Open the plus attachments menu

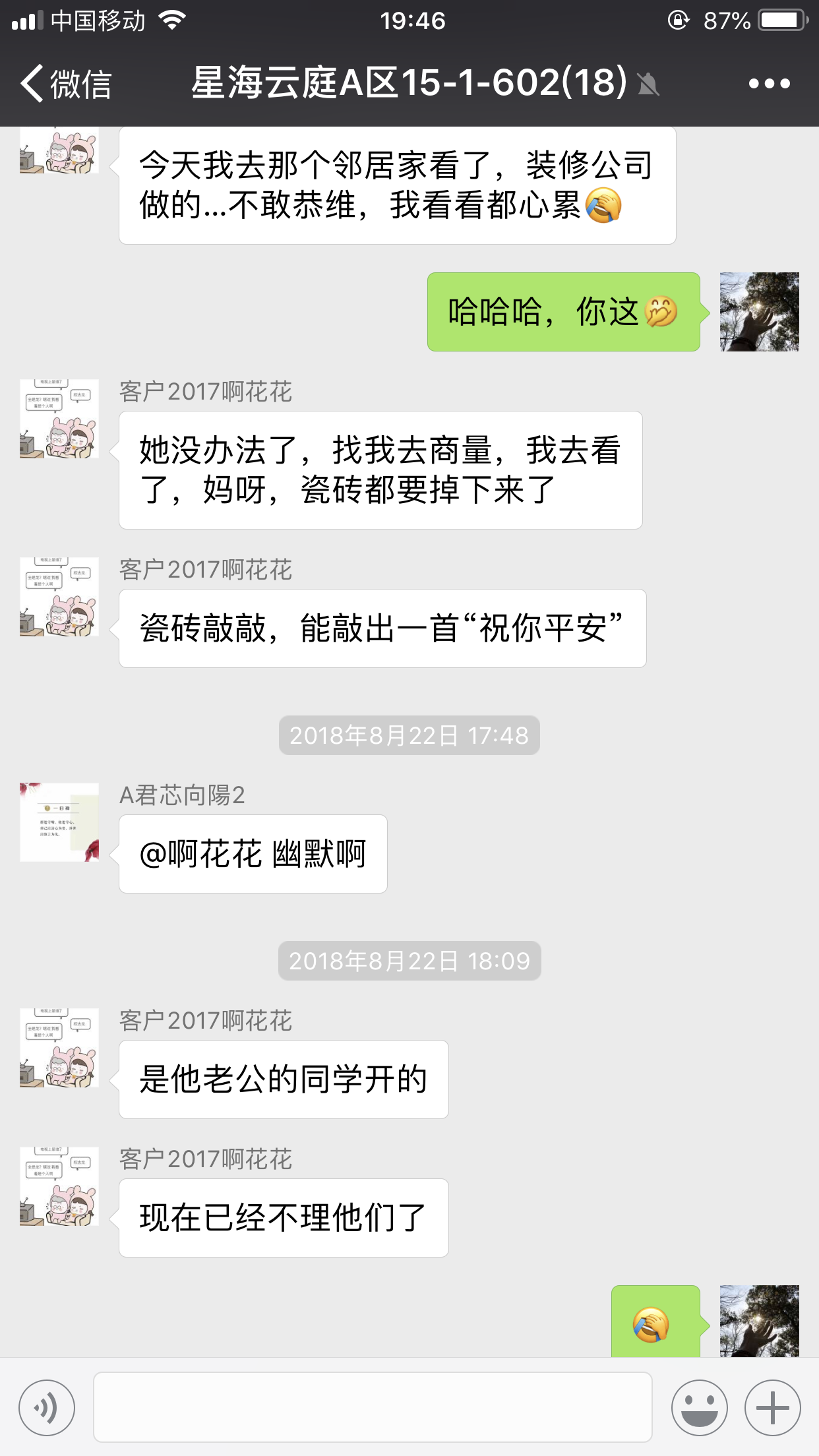click(x=772, y=1408)
